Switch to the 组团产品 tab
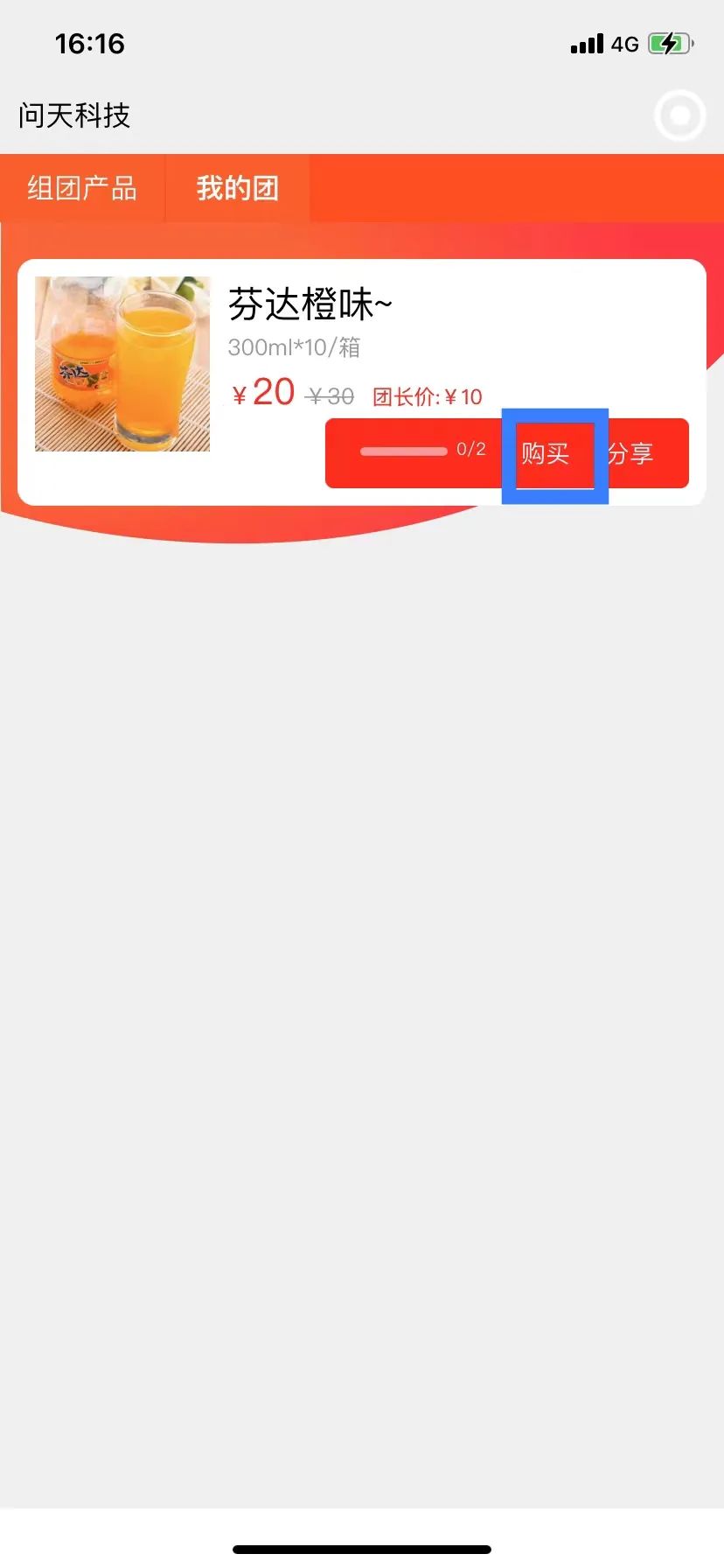 82,188
